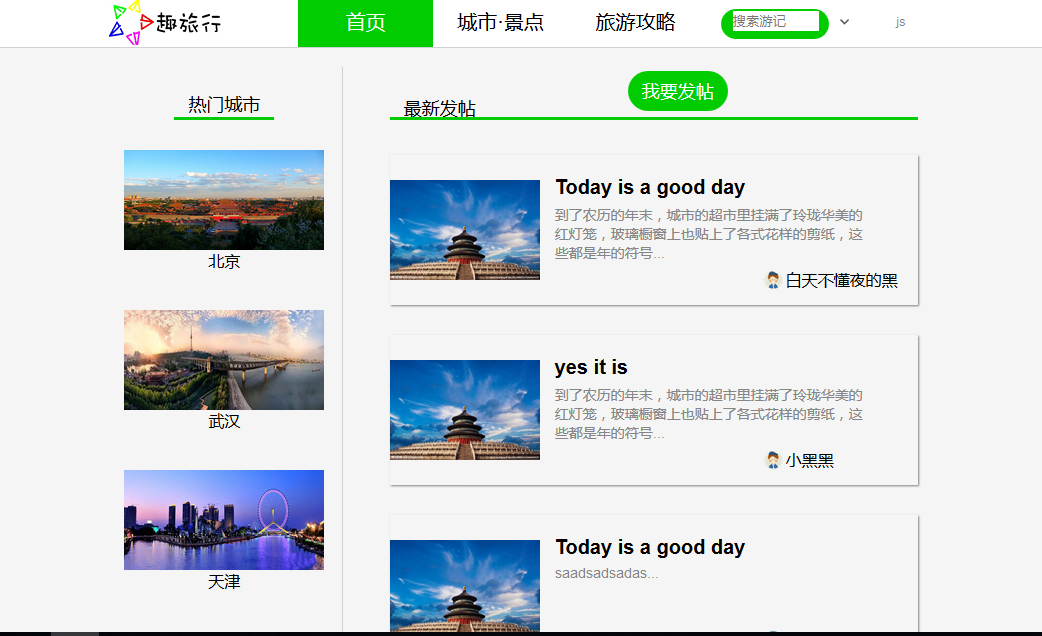Switch to the 首页 tab
Screen dimensions: 1042x636
[365, 23]
